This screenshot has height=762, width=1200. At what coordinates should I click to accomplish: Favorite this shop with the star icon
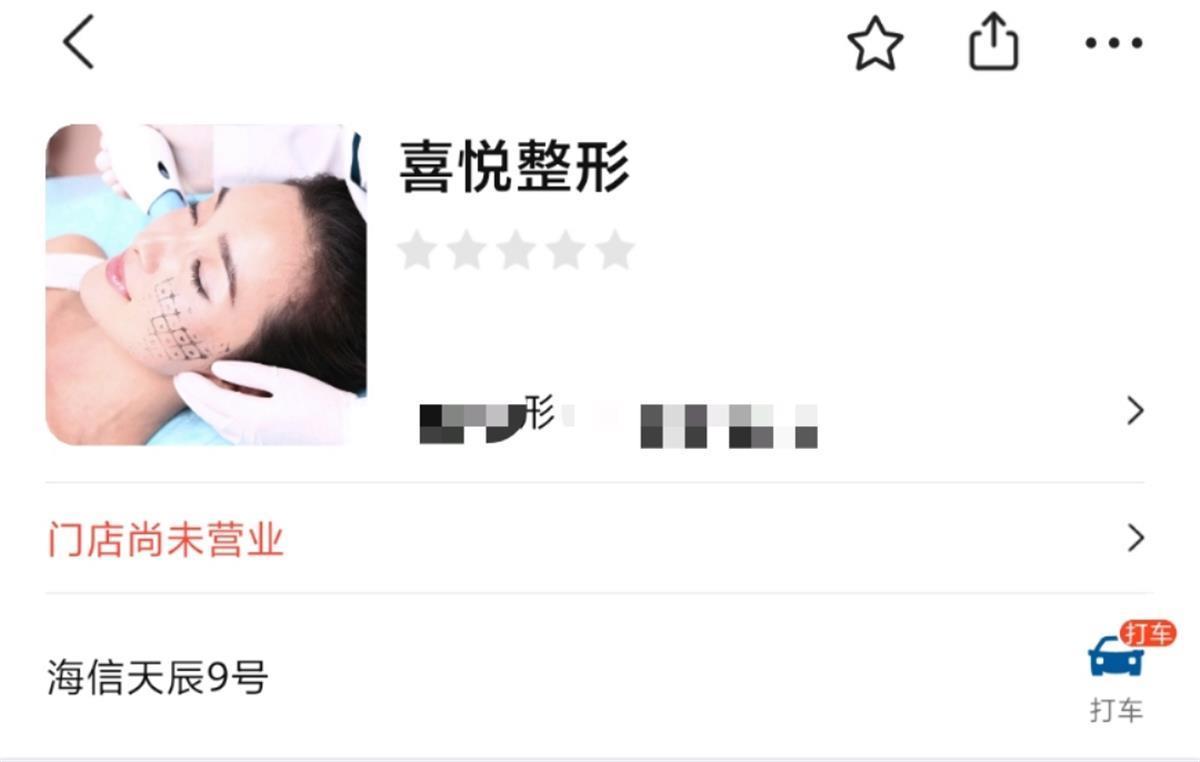tap(875, 45)
